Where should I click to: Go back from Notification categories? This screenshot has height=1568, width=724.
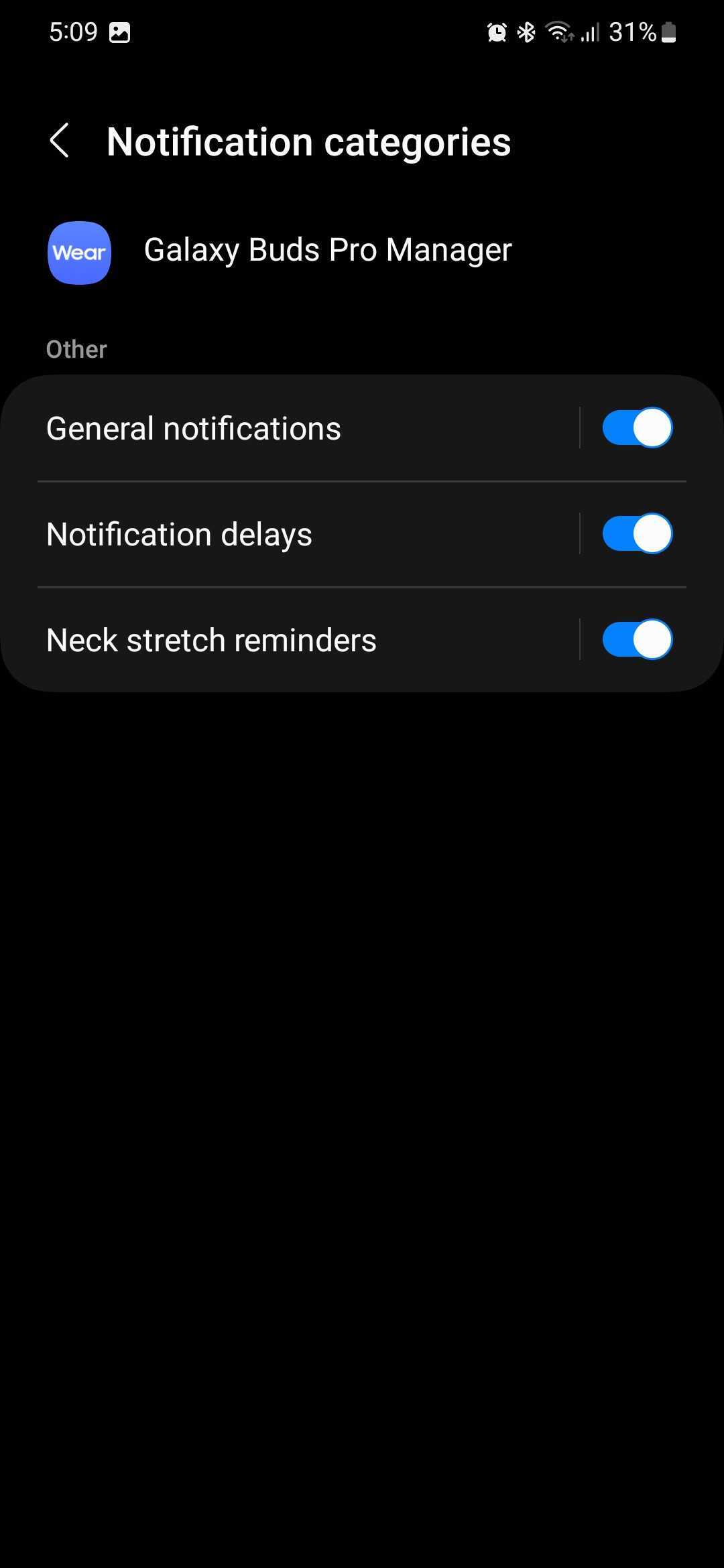(60, 141)
